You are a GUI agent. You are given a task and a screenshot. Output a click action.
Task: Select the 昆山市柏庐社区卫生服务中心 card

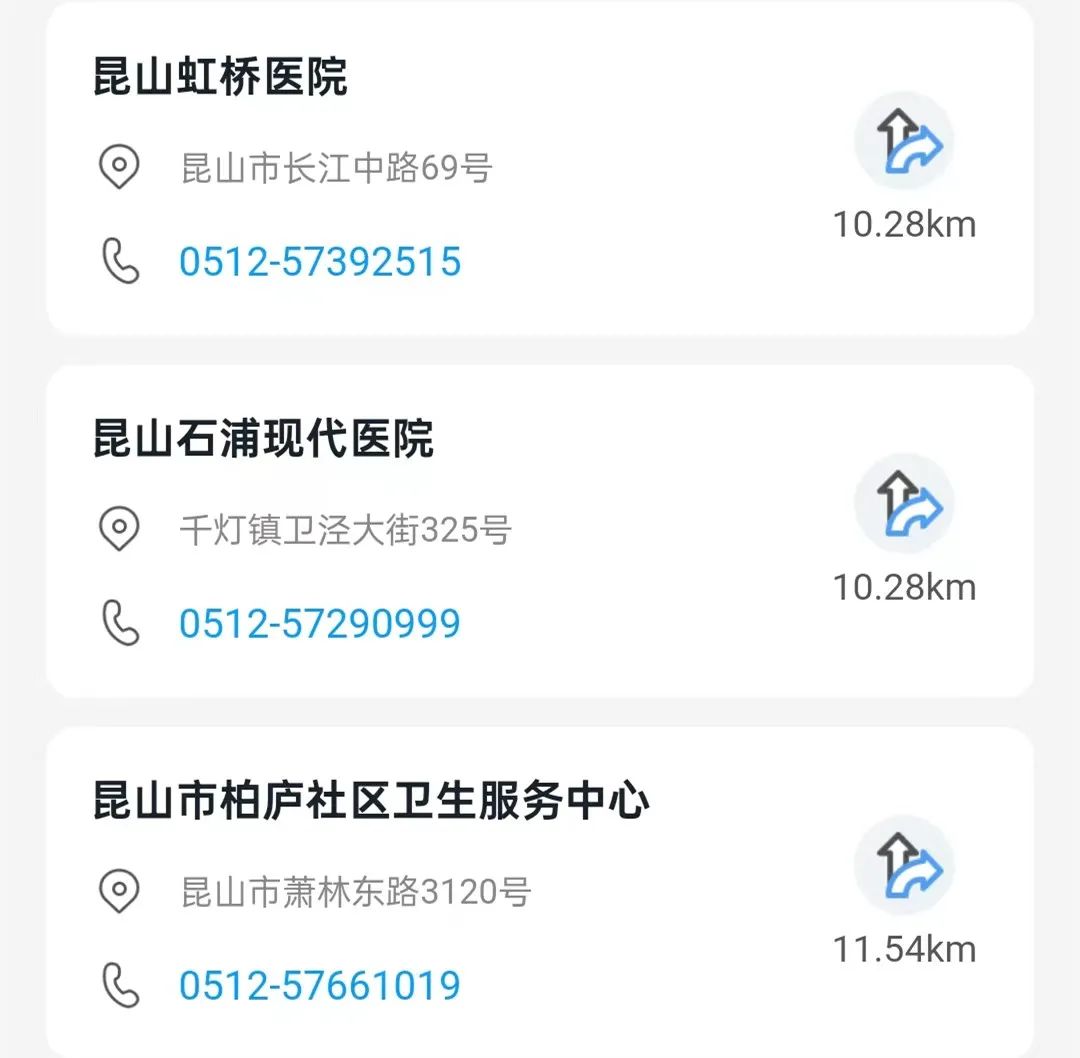[x=371, y=802]
